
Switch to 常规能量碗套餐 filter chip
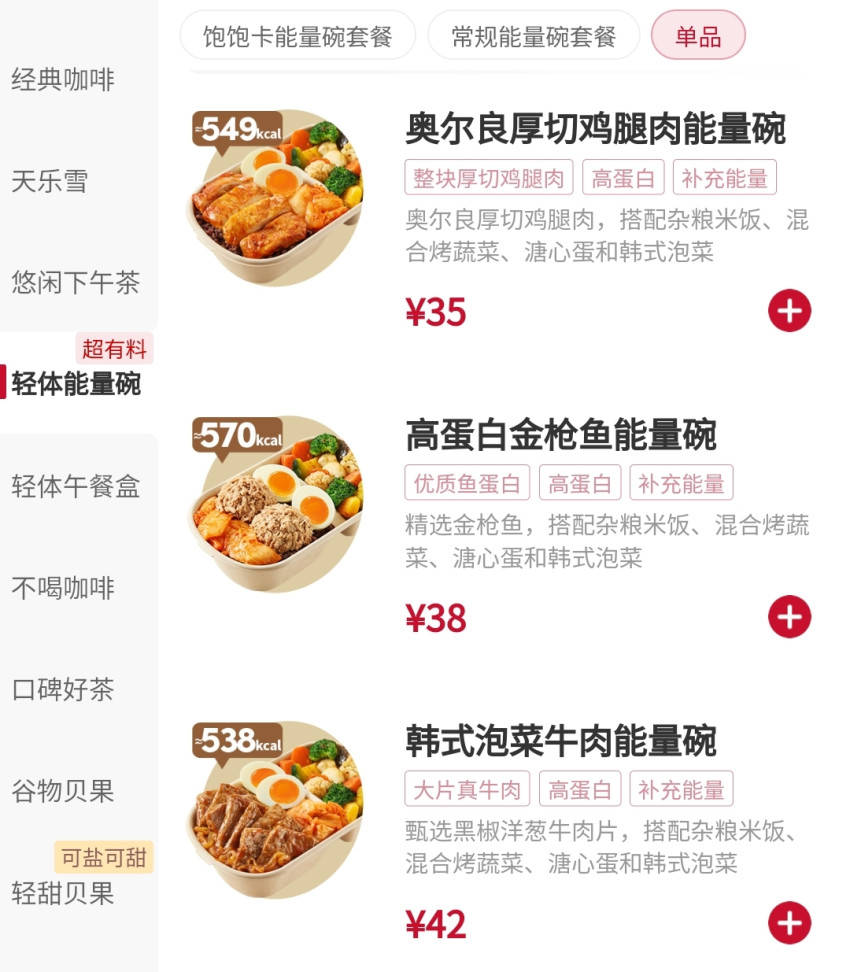click(533, 37)
